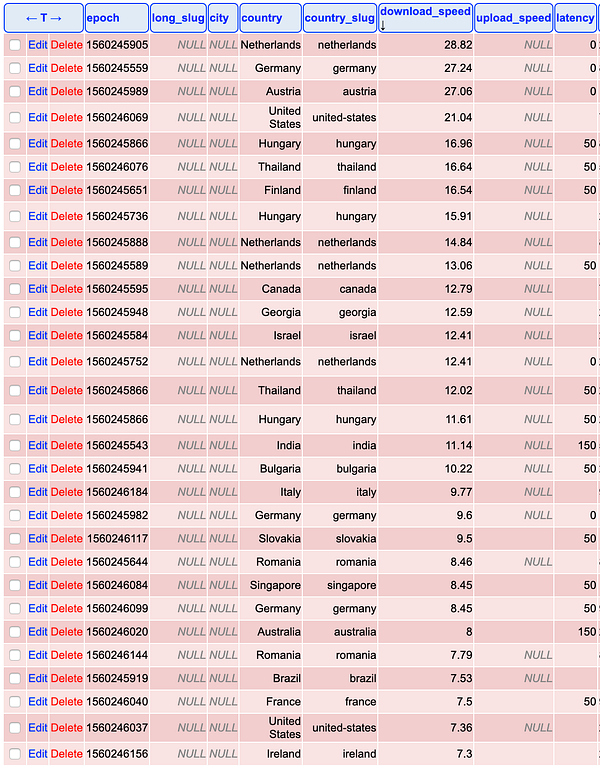Screen dimensions: 600x768
Task: Delete the Ireland row 1560246156
Action: (67, 754)
